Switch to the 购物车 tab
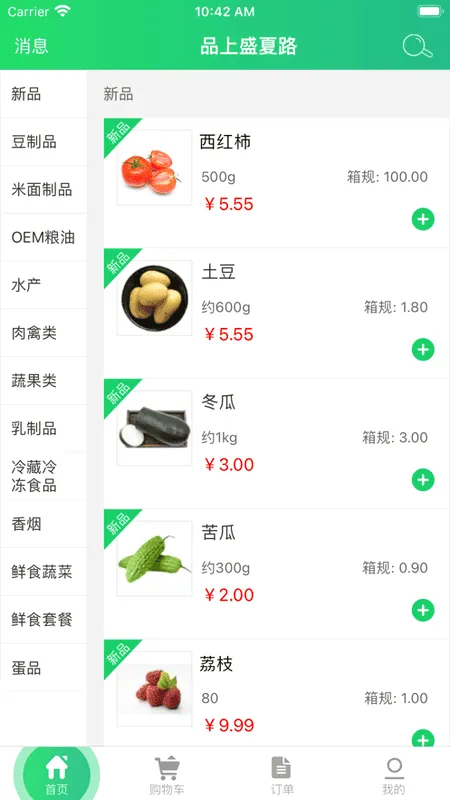450x800 pixels. coord(167,774)
